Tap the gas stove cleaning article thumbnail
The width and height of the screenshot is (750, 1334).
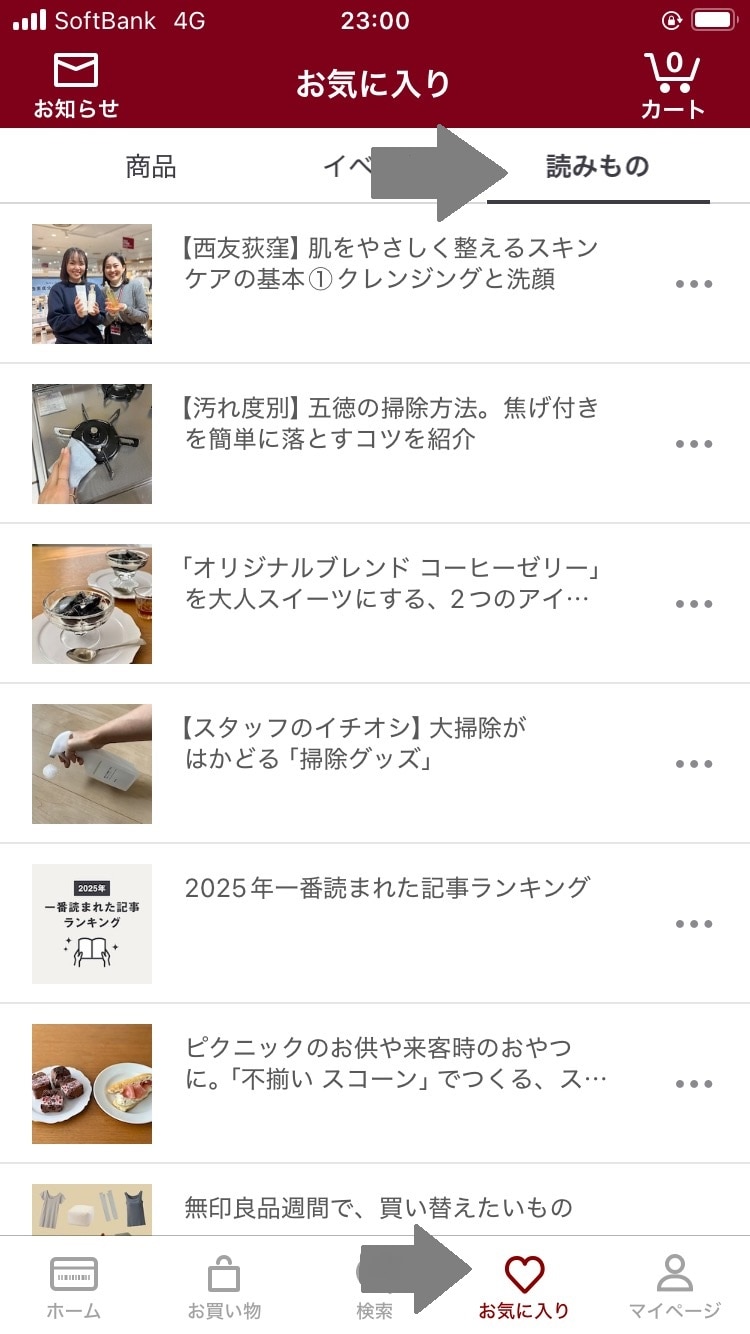coord(91,443)
